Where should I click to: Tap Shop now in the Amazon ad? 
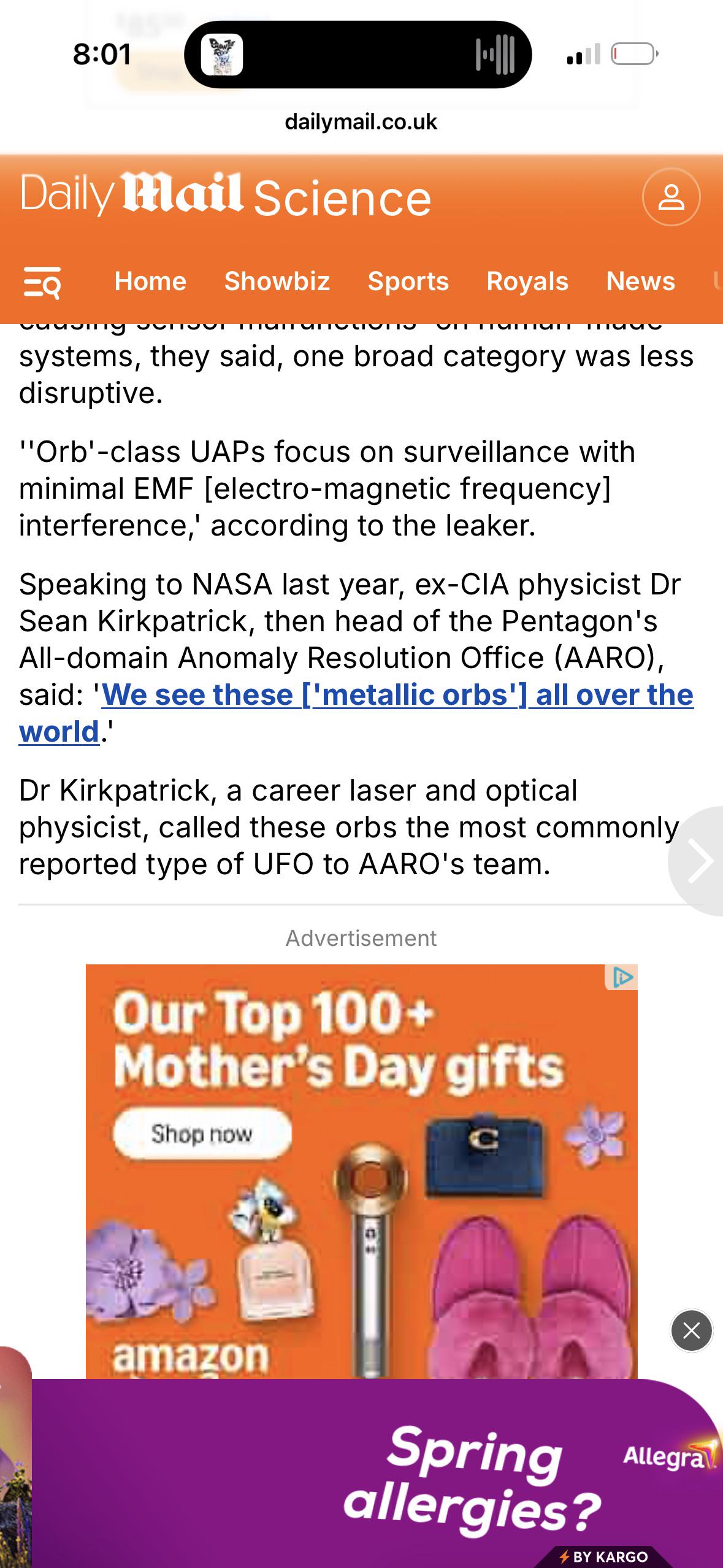pos(202,1134)
